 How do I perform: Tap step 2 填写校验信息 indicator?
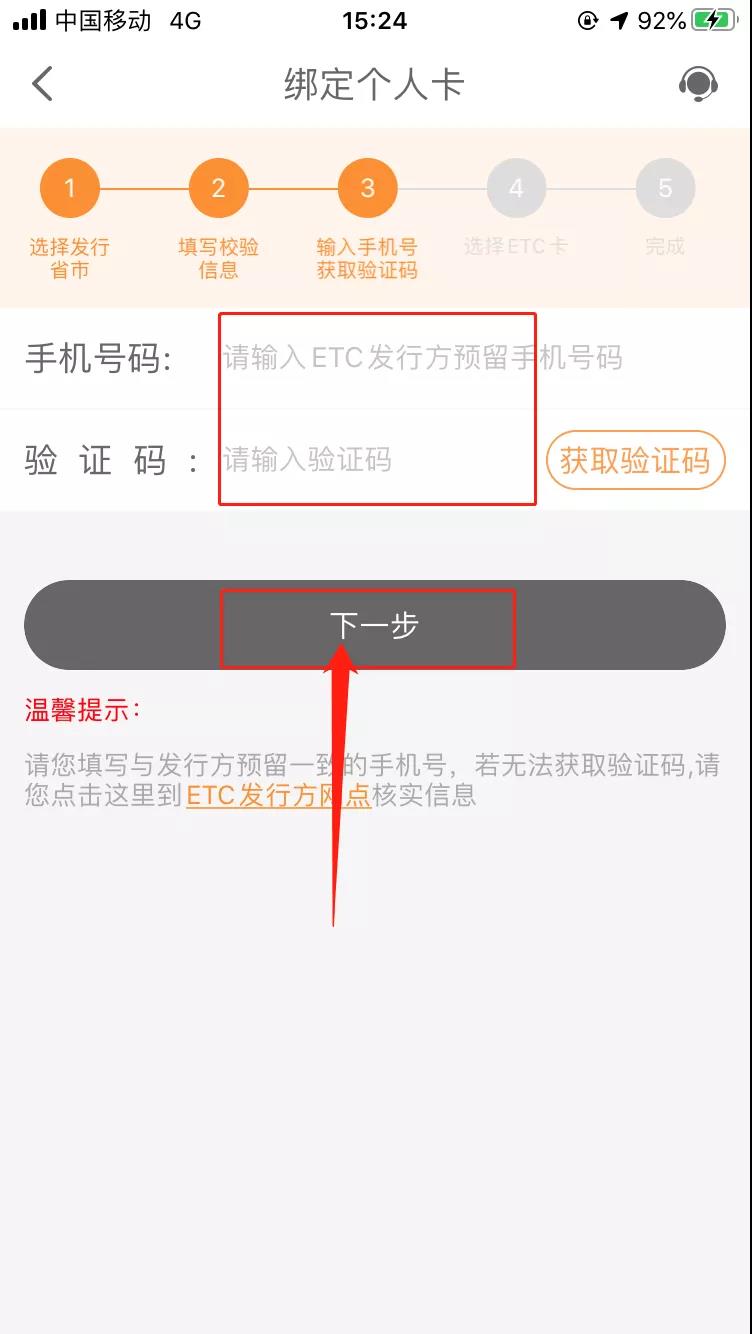218,187
